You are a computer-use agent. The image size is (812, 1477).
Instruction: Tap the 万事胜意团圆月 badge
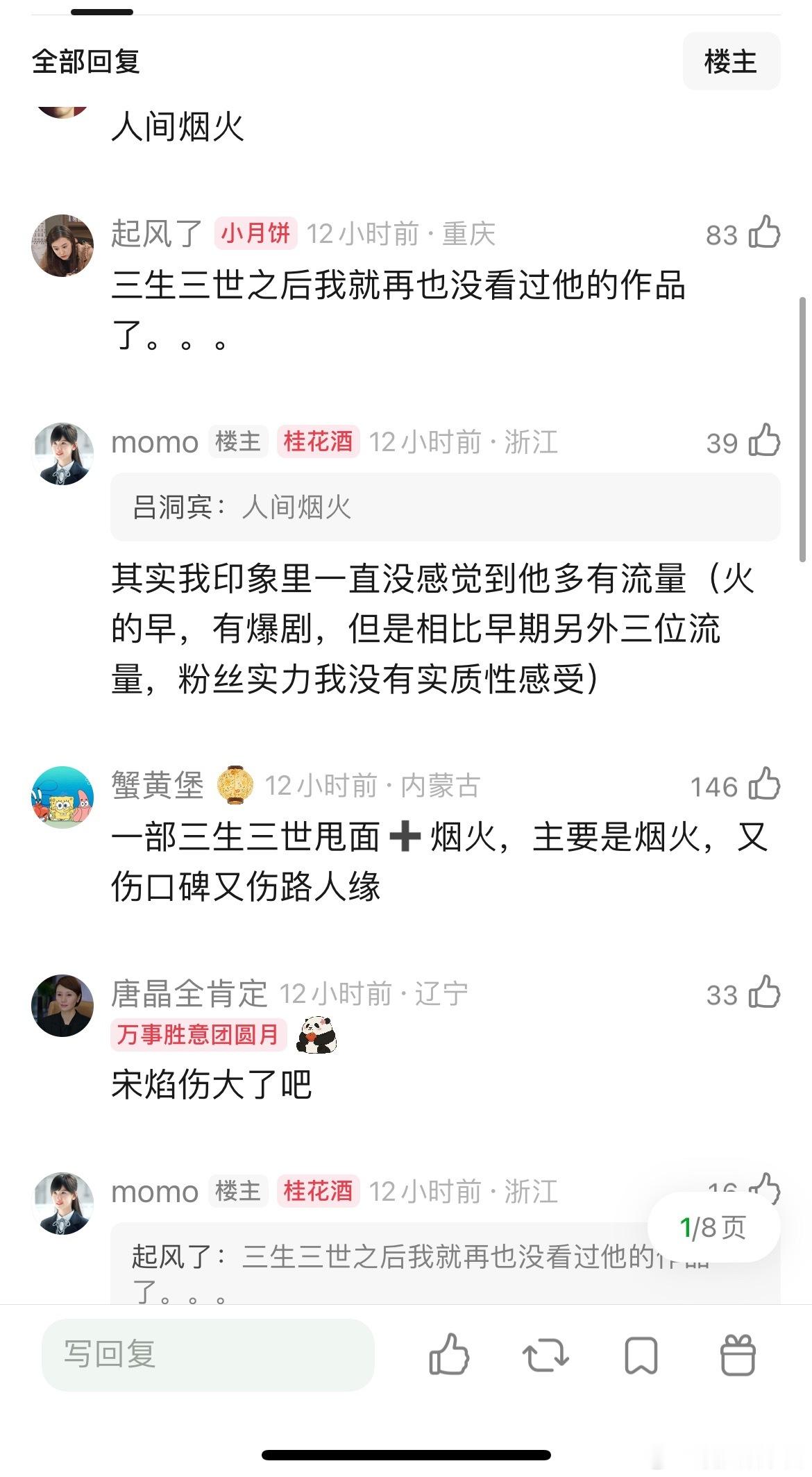pyautogui.click(x=198, y=1034)
